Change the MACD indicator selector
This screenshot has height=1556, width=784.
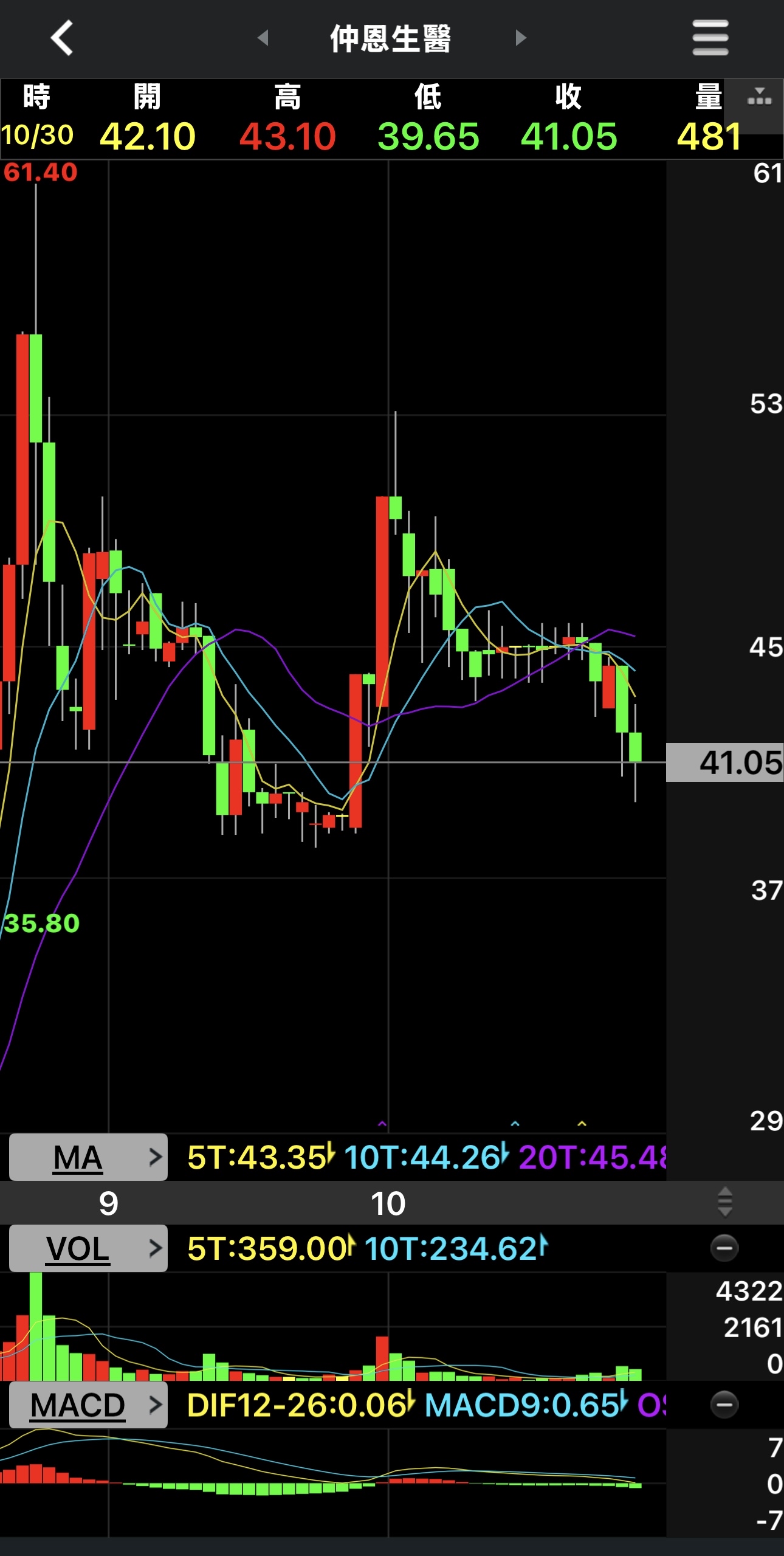88,1405
